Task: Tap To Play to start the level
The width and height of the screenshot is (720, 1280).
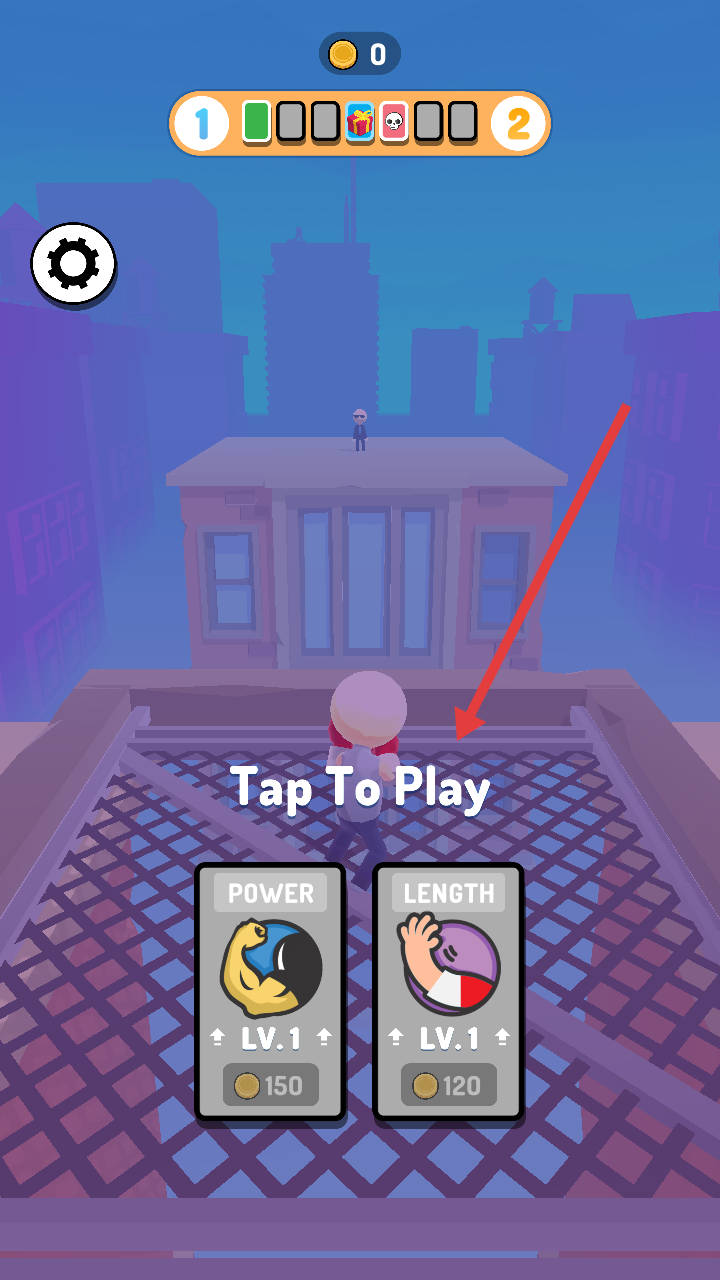Action: coord(360,788)
